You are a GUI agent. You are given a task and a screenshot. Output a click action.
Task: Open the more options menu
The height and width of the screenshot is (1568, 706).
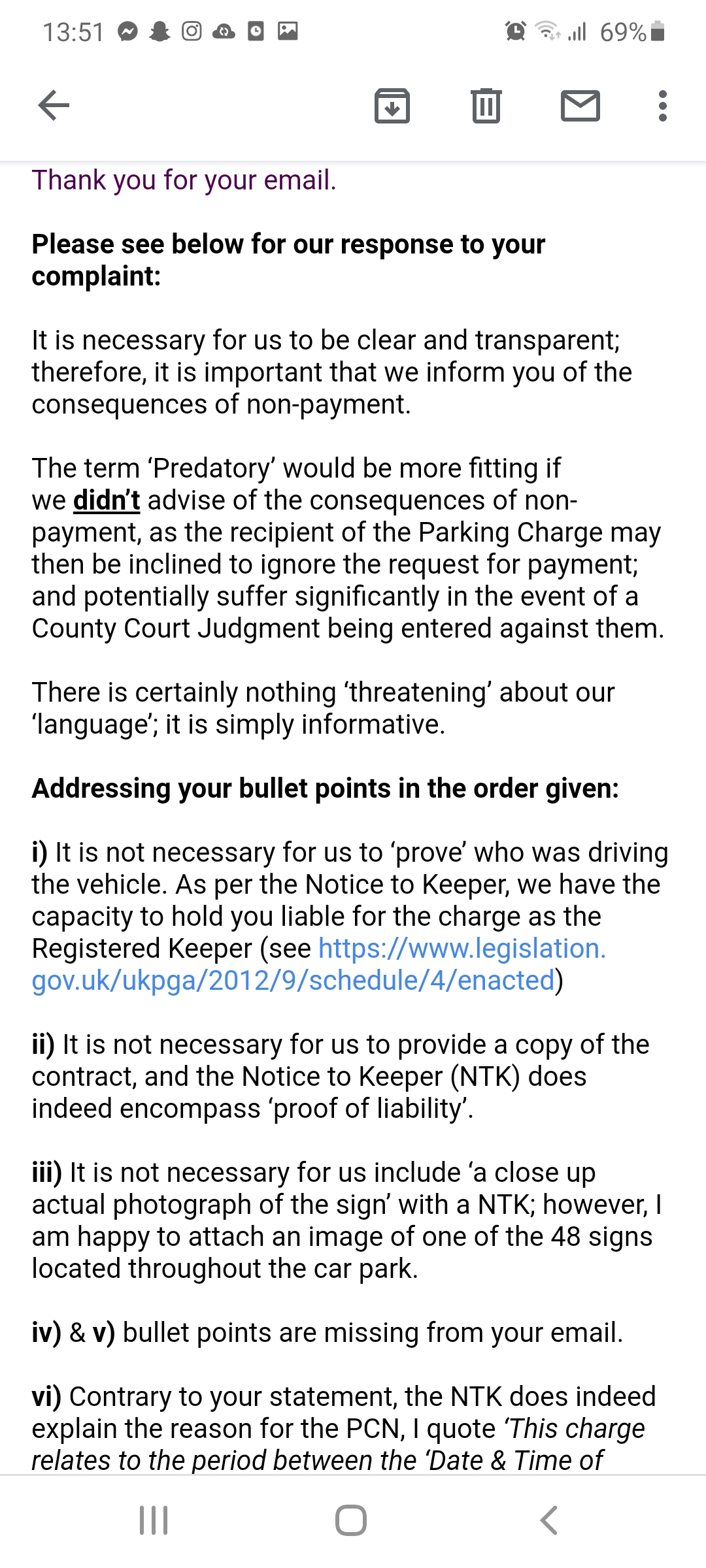[663, 106]
